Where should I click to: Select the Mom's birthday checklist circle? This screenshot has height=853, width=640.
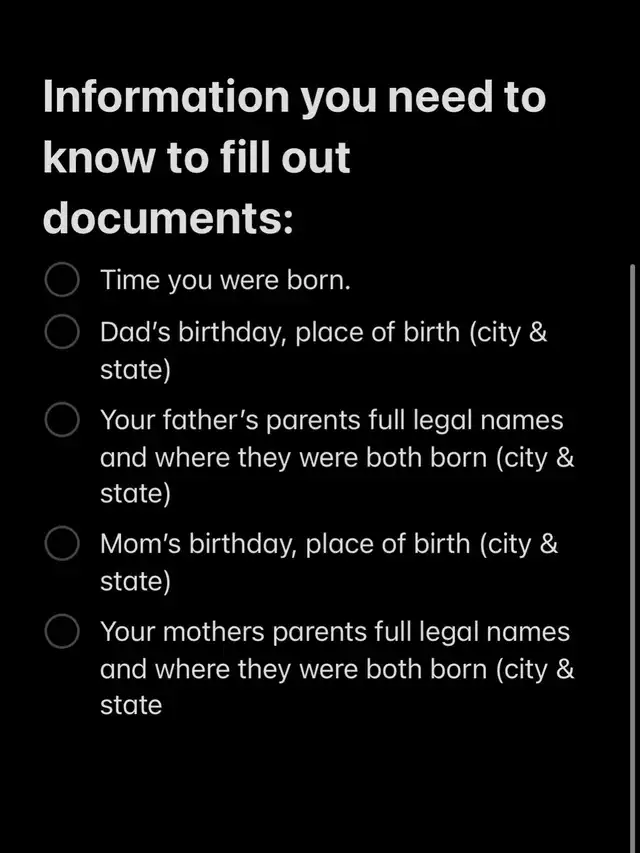62,544
